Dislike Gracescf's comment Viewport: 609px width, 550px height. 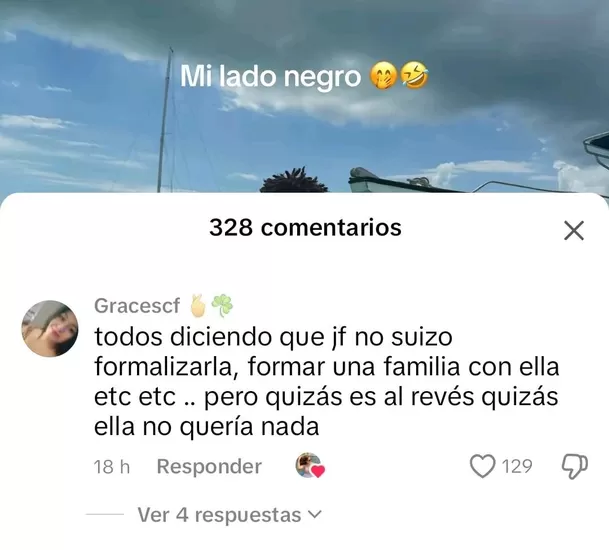(x=575, y=466)
